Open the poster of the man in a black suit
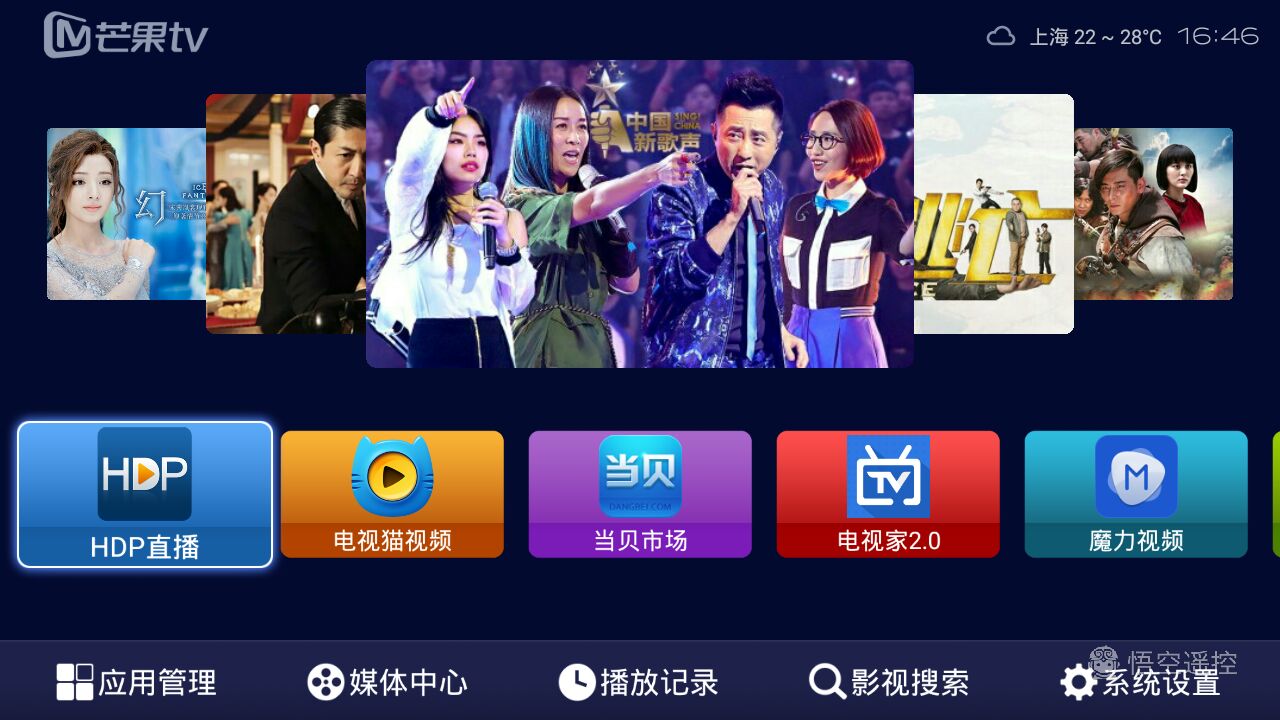This screenshot has height=720, width=1280. (x=285, y=214)
